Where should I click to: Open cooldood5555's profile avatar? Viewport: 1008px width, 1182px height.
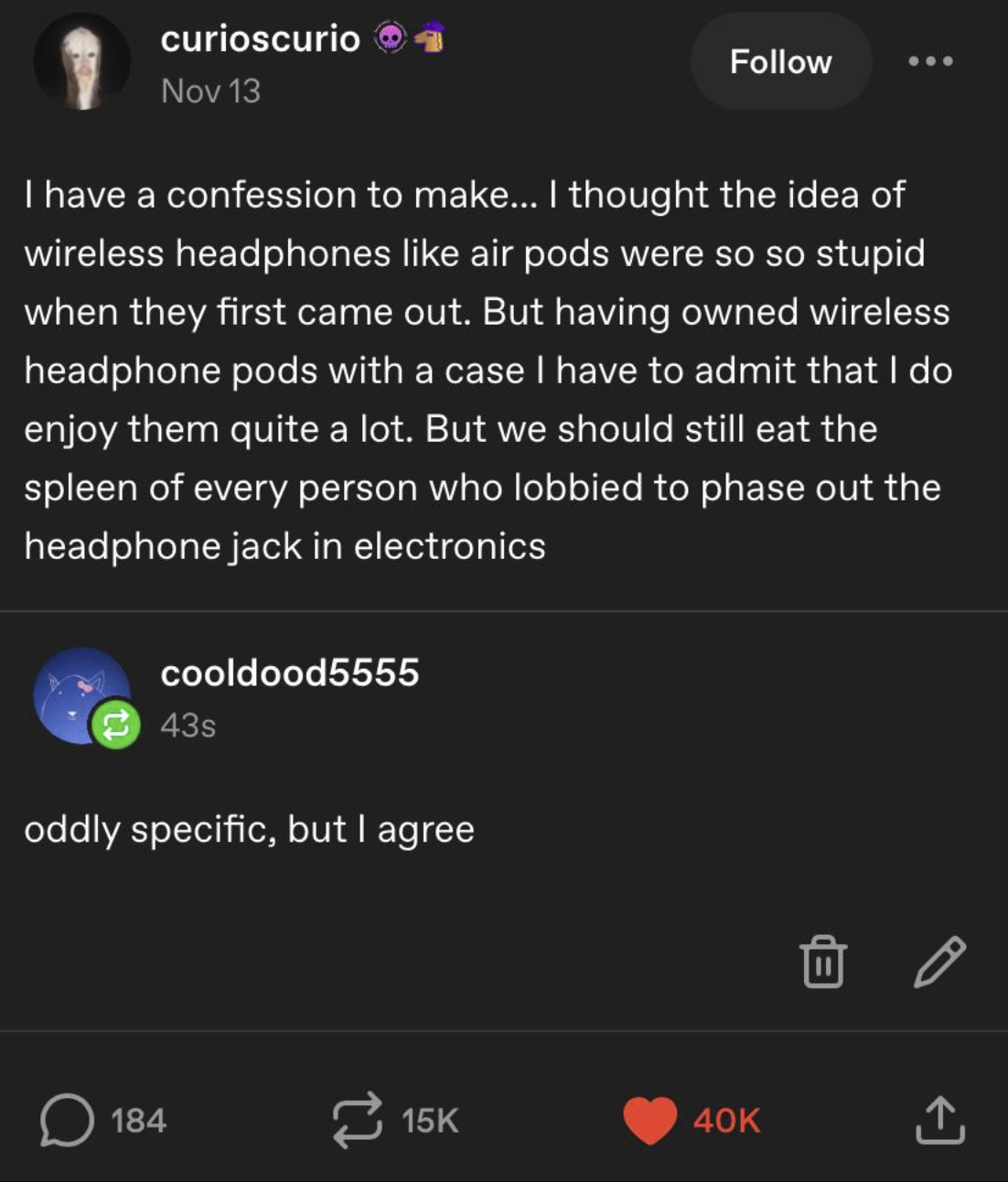tap(80, 694)
